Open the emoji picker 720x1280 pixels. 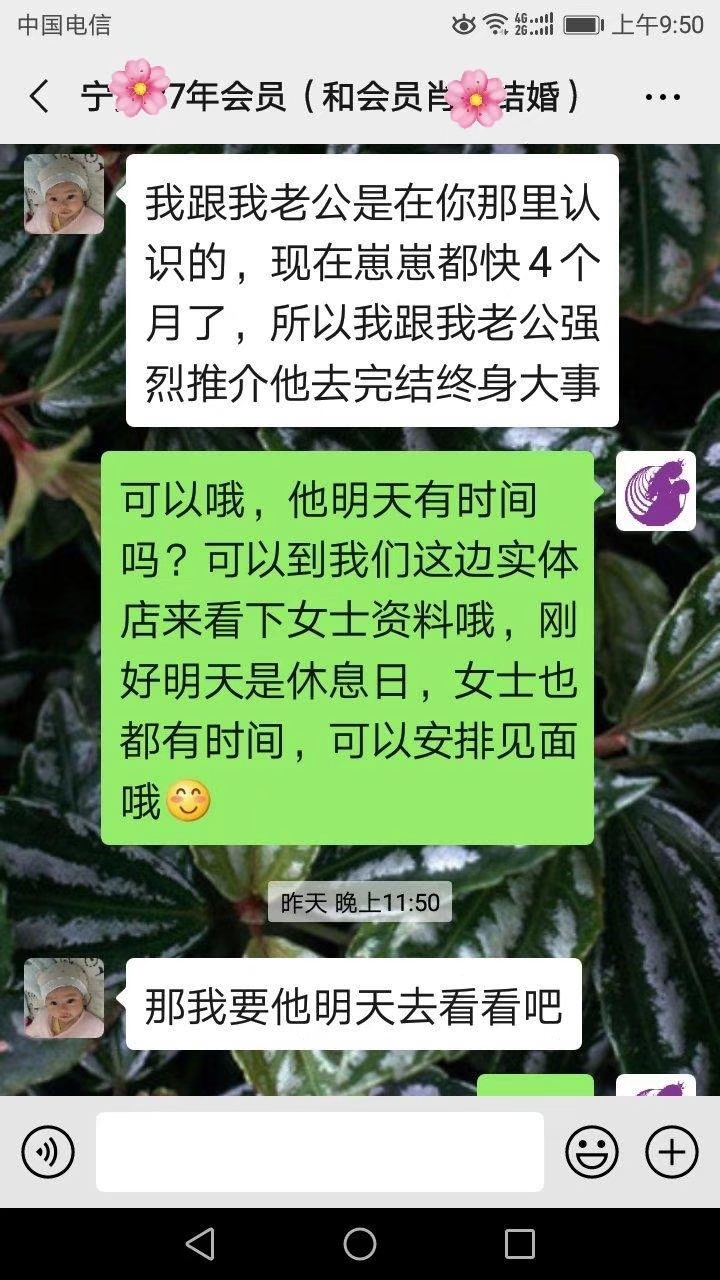pyautogui.click(x=592, y=1152)
